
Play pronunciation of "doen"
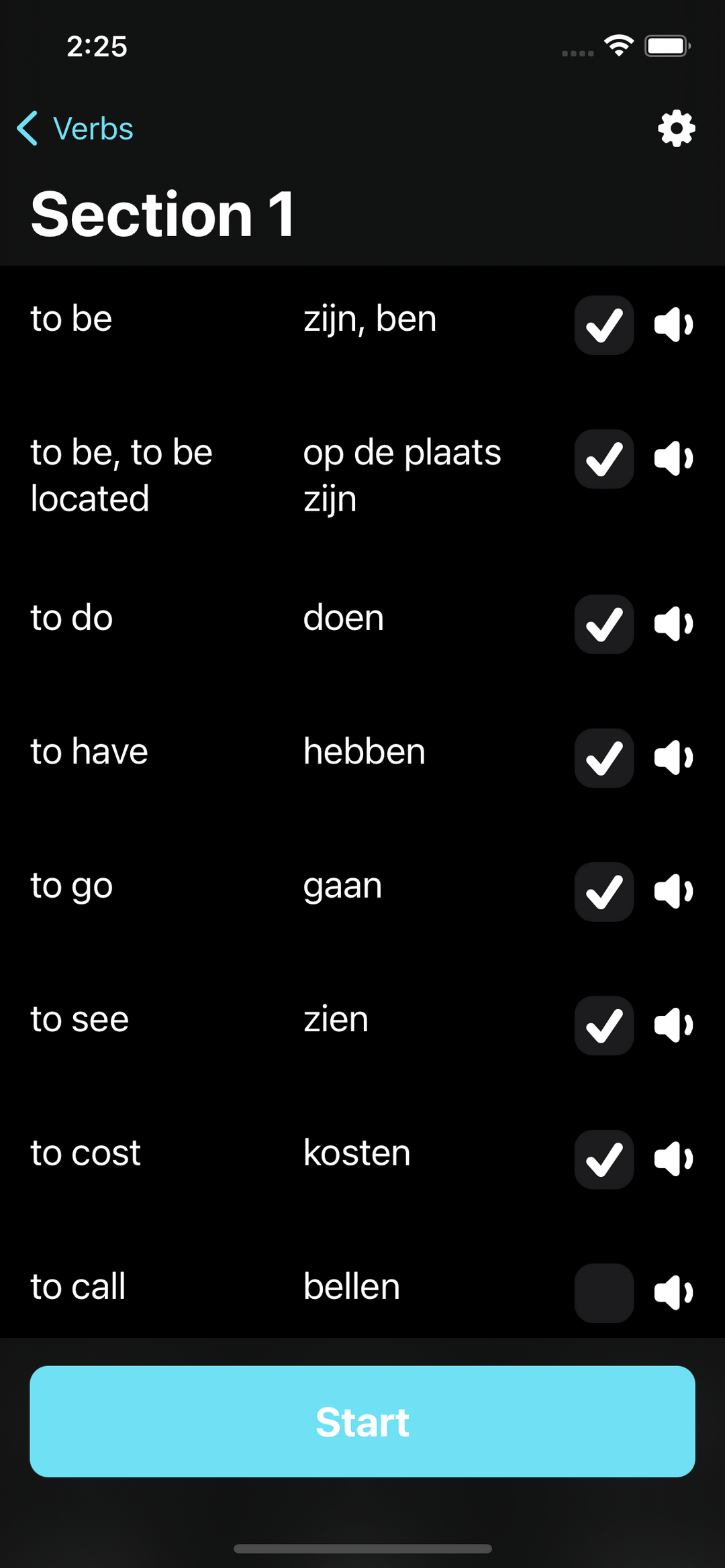[673, 624]
